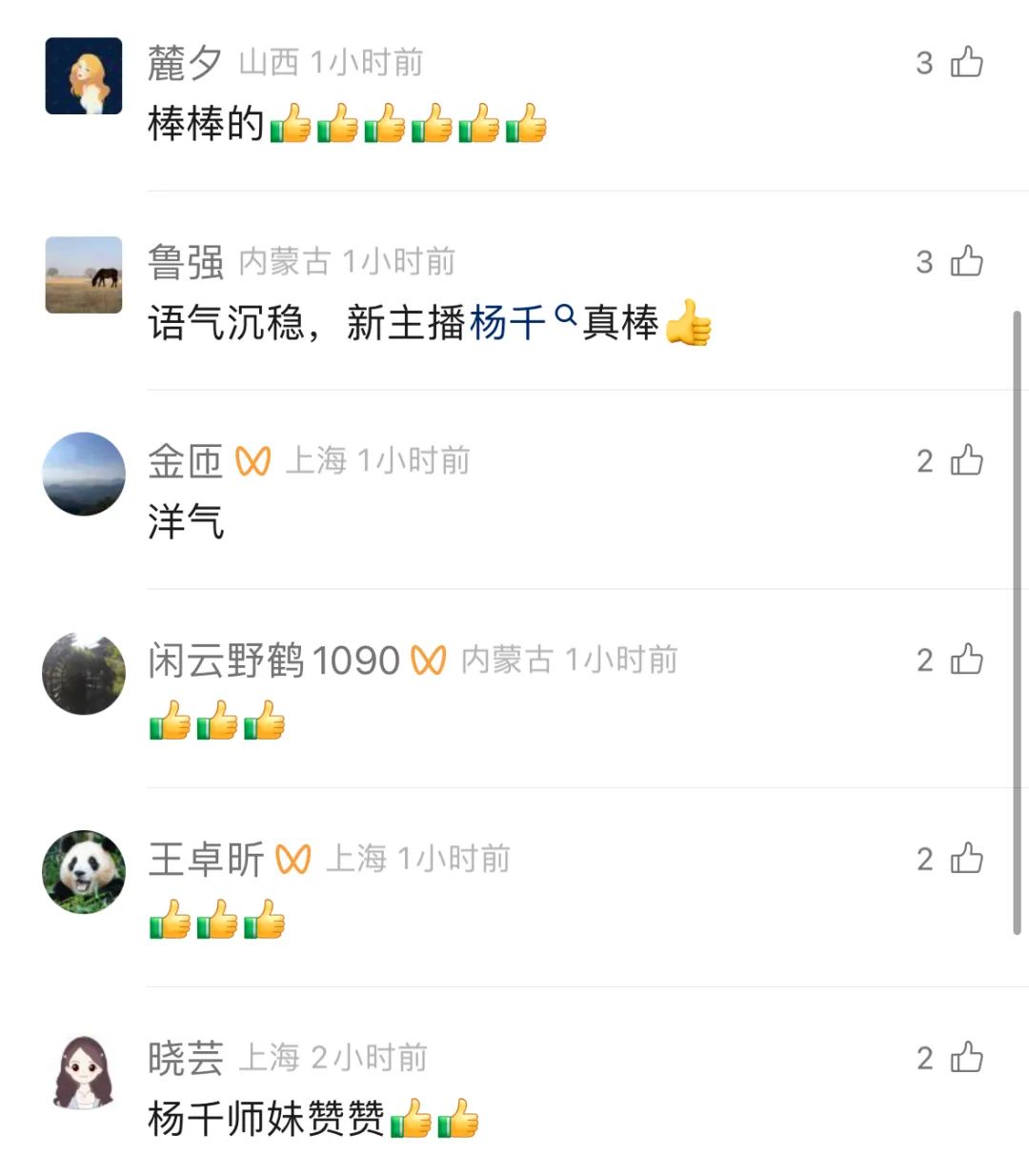
Task: Like the comment by 闲云野鹤1090
Action: 966,660
